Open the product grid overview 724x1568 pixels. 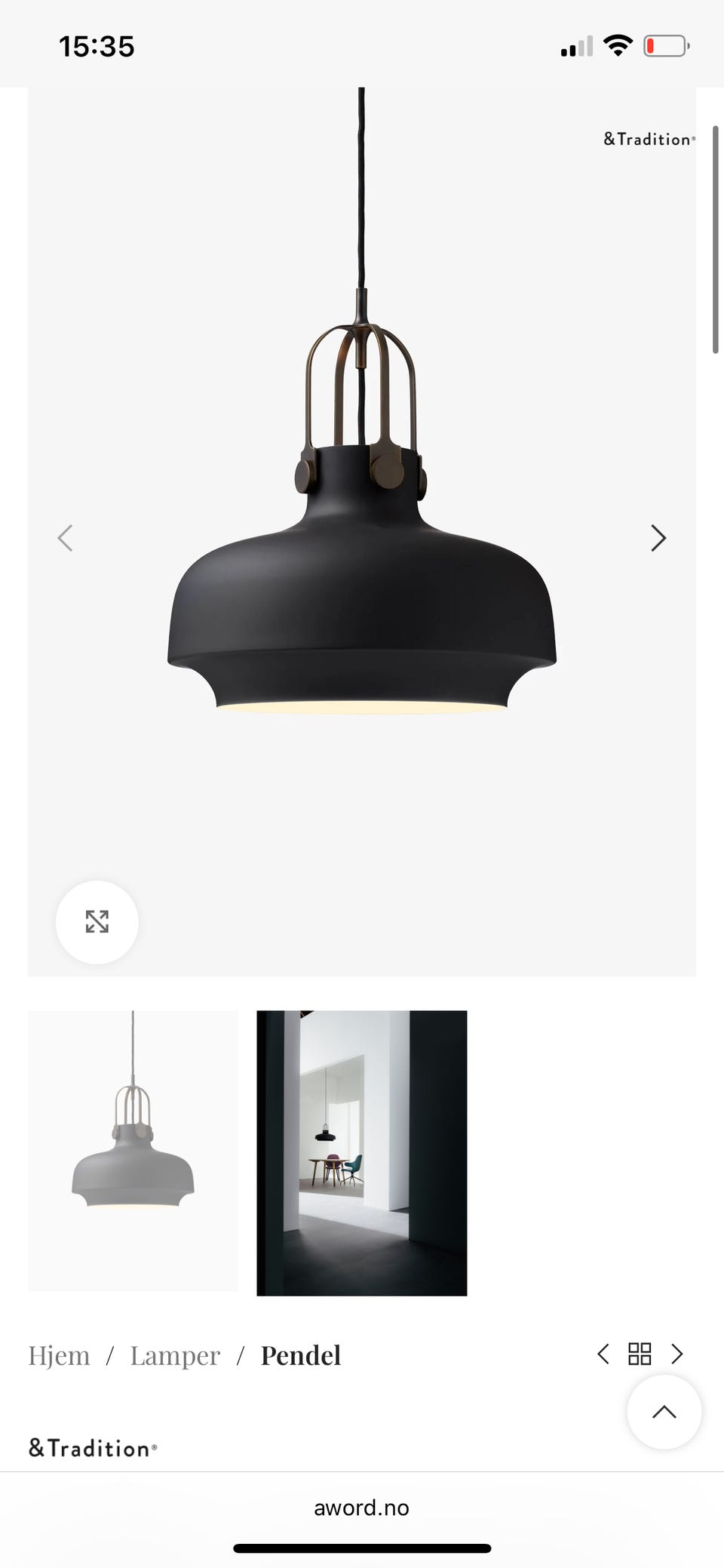[640, 1354]
